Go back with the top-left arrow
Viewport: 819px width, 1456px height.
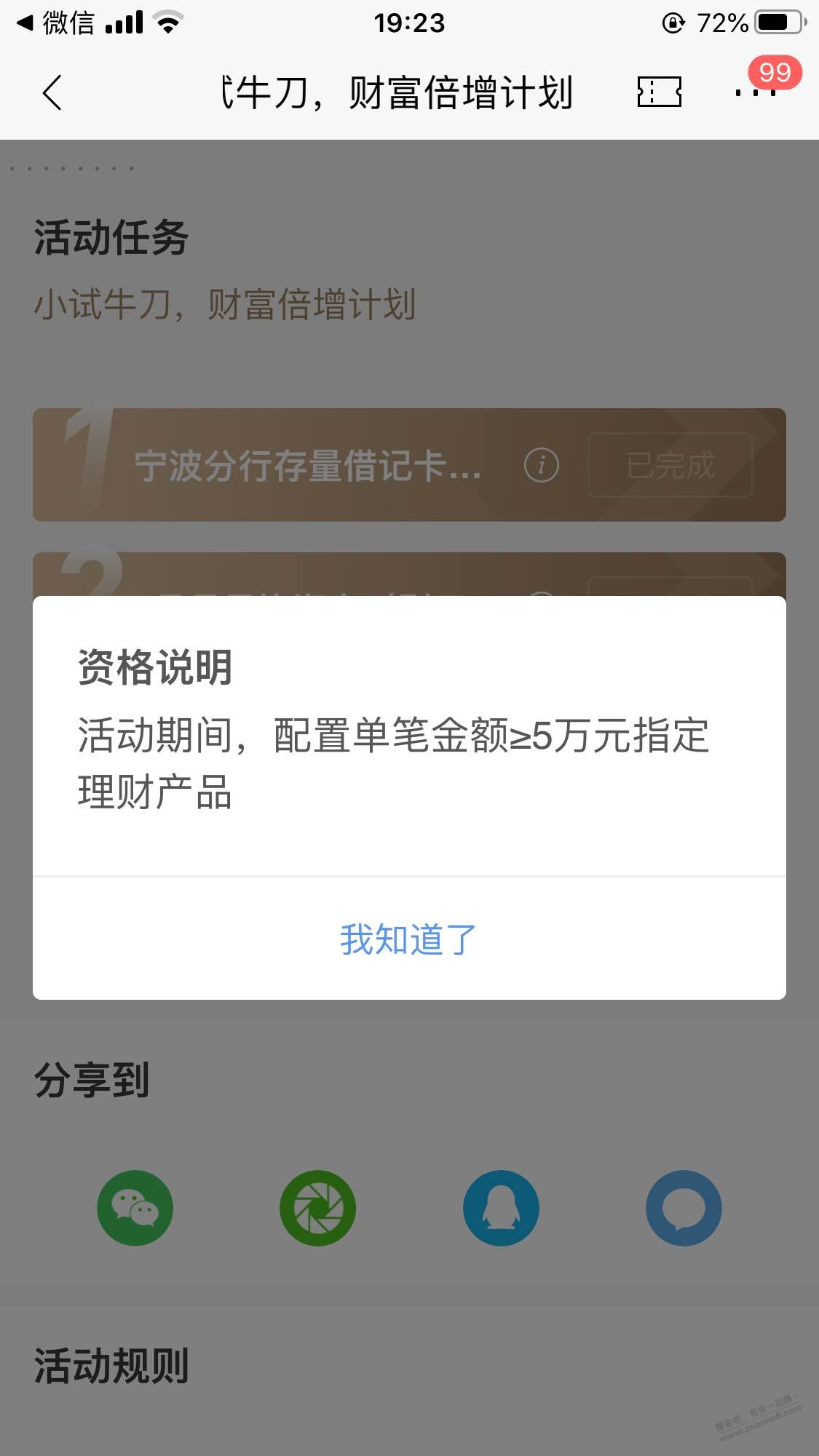[52, 92]
